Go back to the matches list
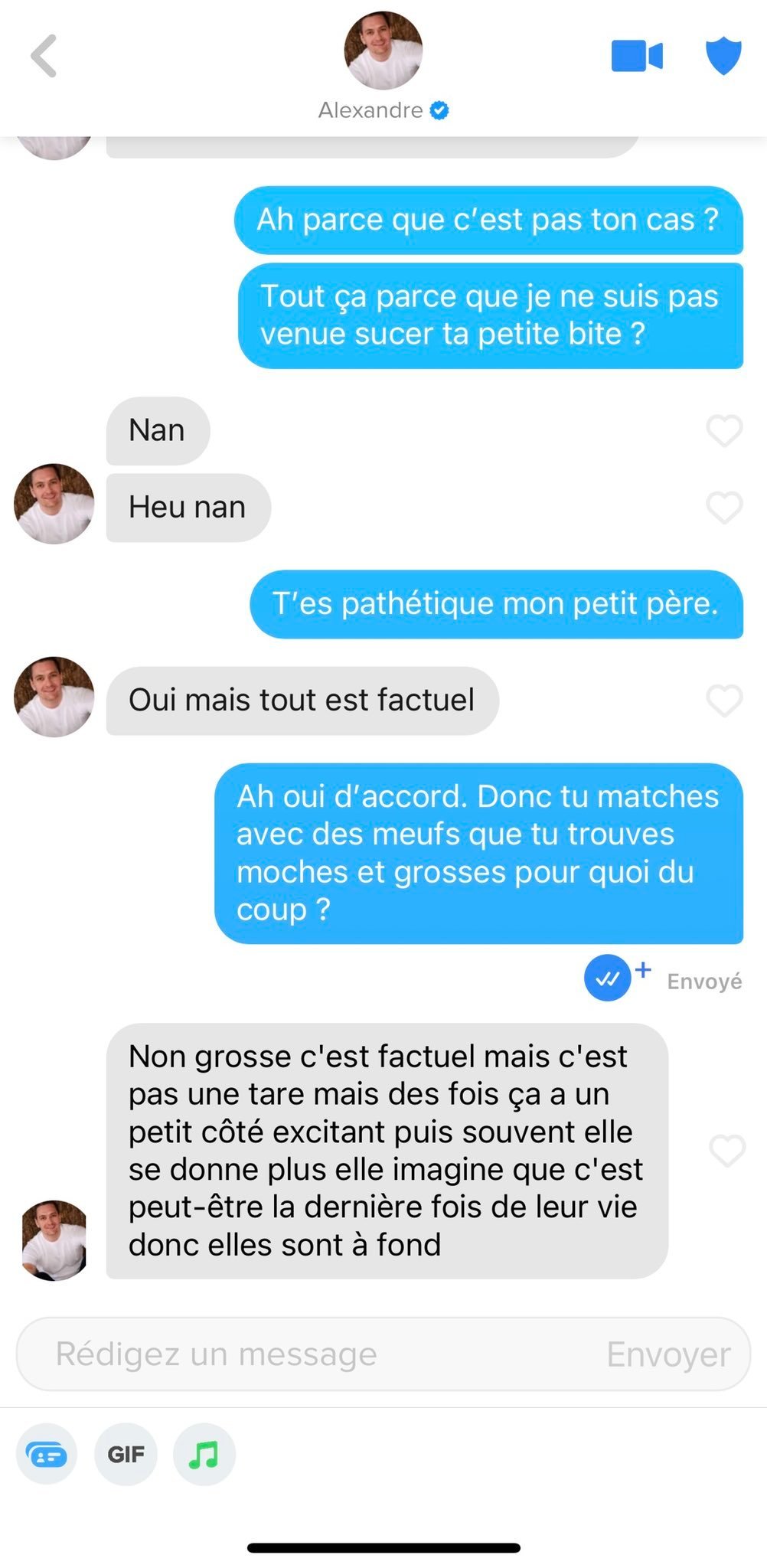The width and height of the screenshot is (767, 1568). [x=44, y=56]
